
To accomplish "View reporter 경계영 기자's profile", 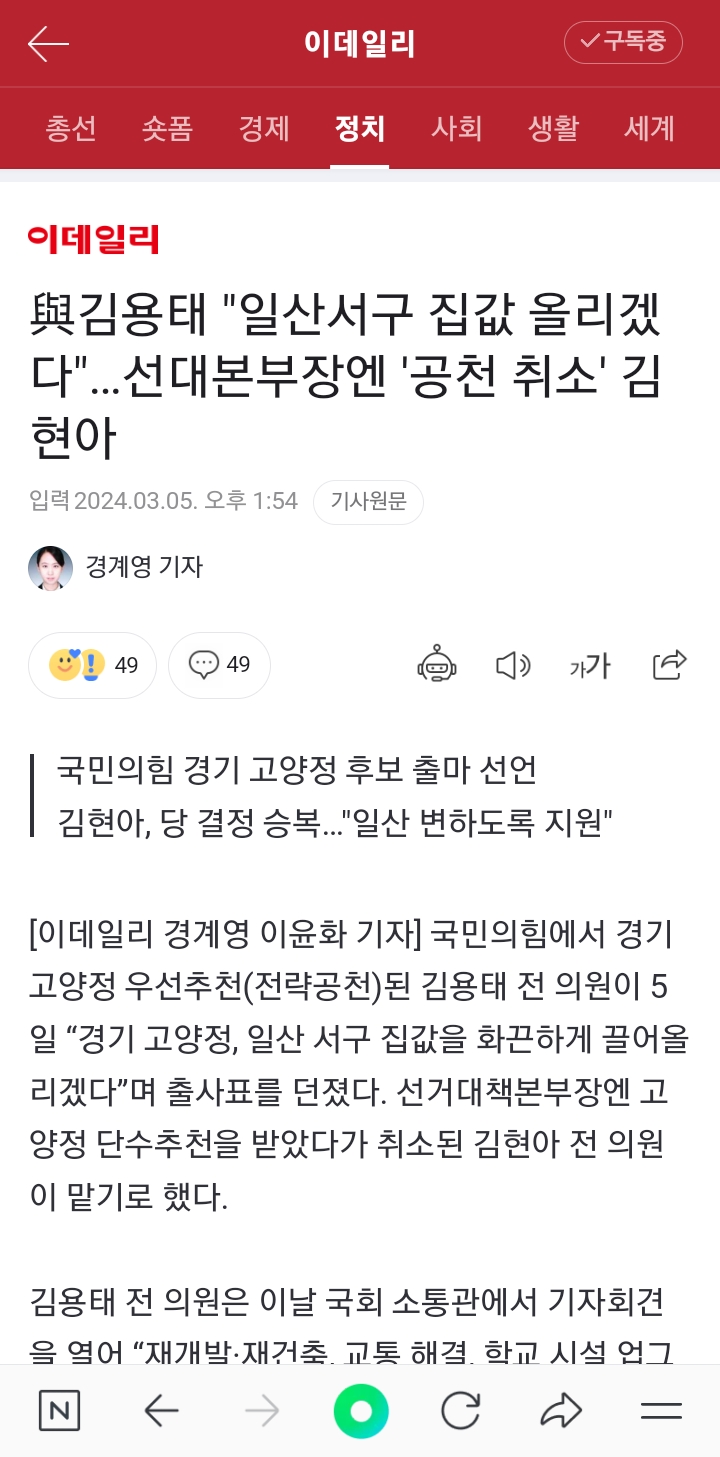I will (116, 568).
